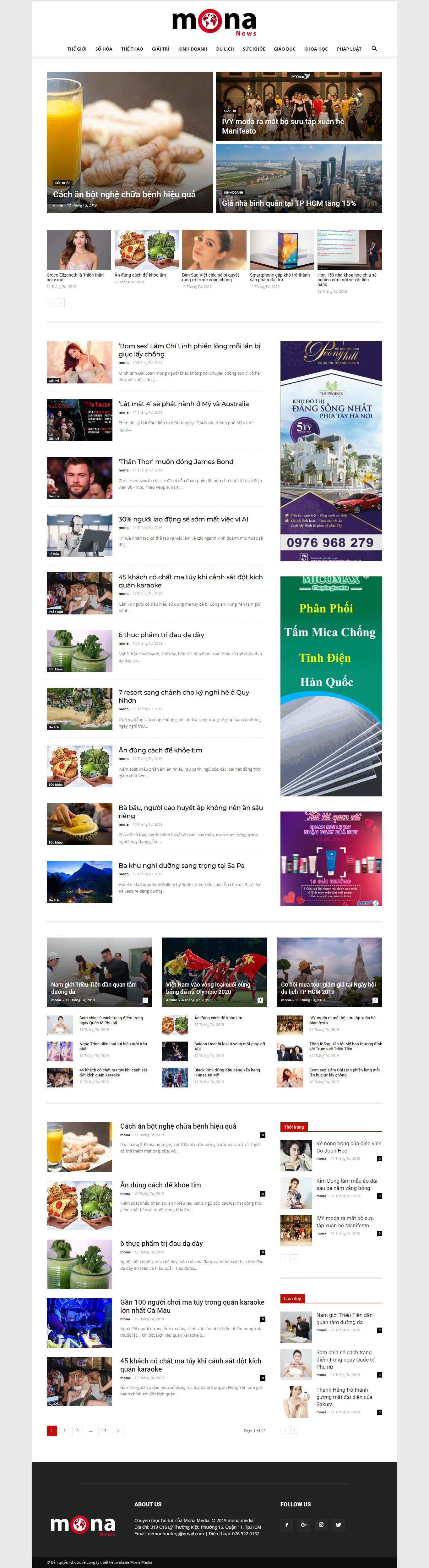Open the Peony Hill Phoenix Garden banner
Image resolution: width=429 pixels, height=1568 pixels.
tap(331, 450)
